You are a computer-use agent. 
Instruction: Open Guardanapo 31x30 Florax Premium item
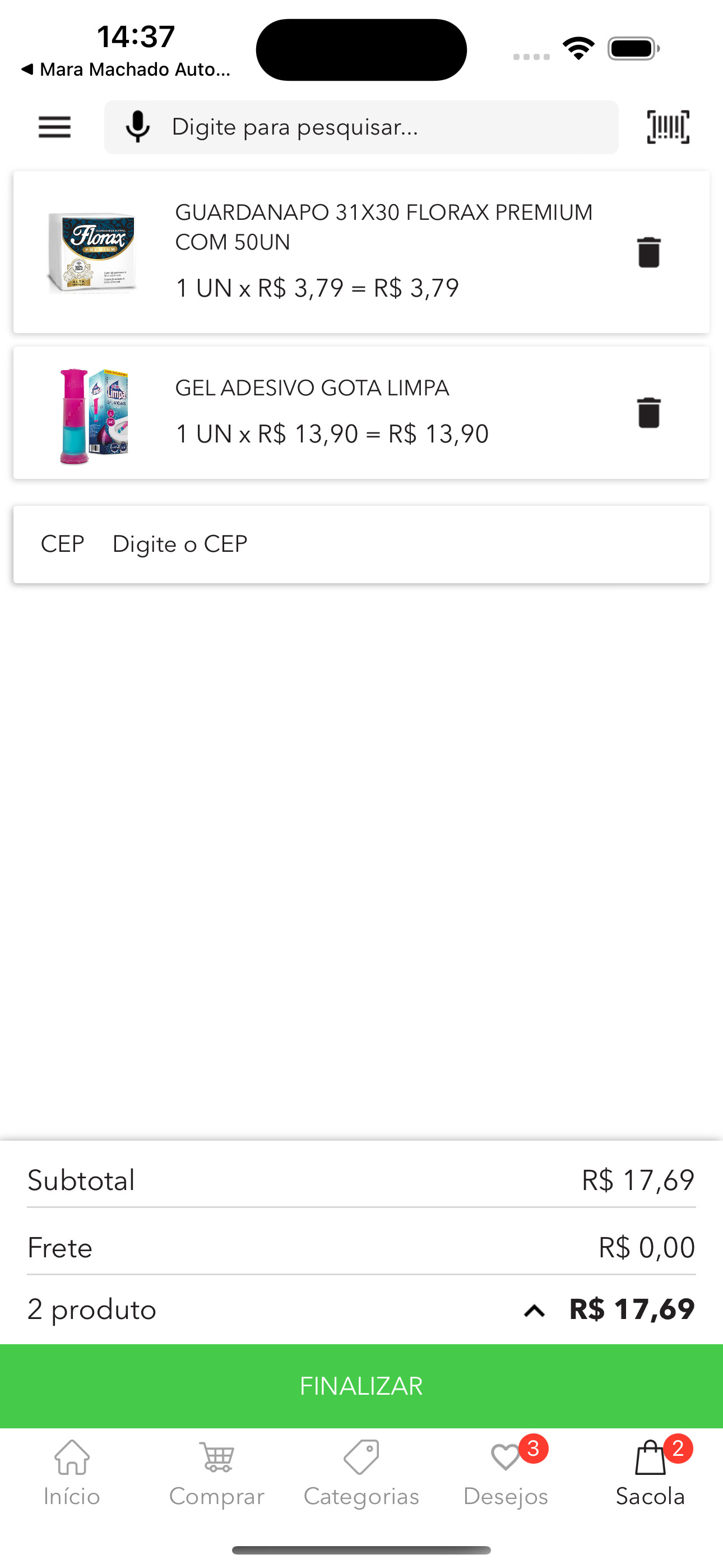(x=383, y=227)
